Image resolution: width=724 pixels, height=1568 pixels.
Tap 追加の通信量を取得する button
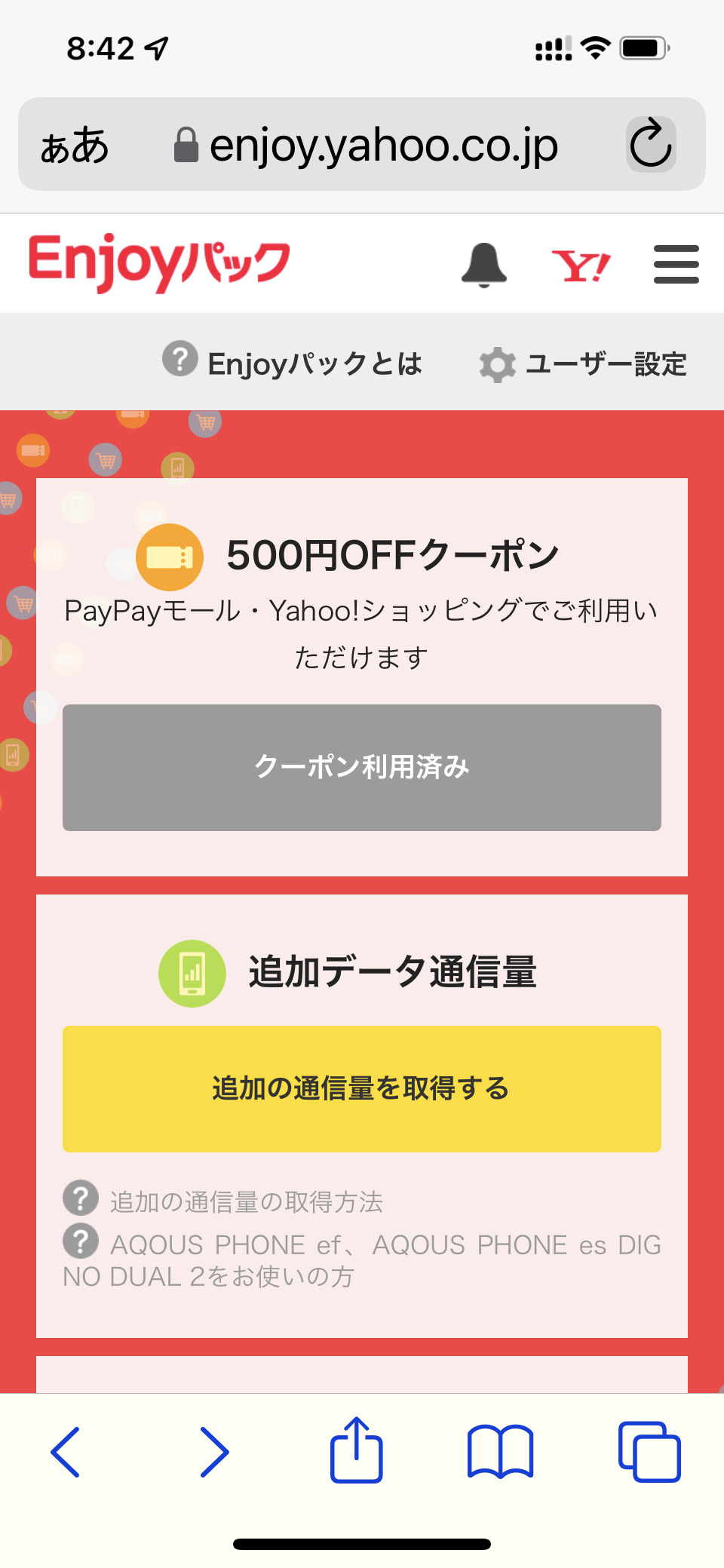(362, 1088)
